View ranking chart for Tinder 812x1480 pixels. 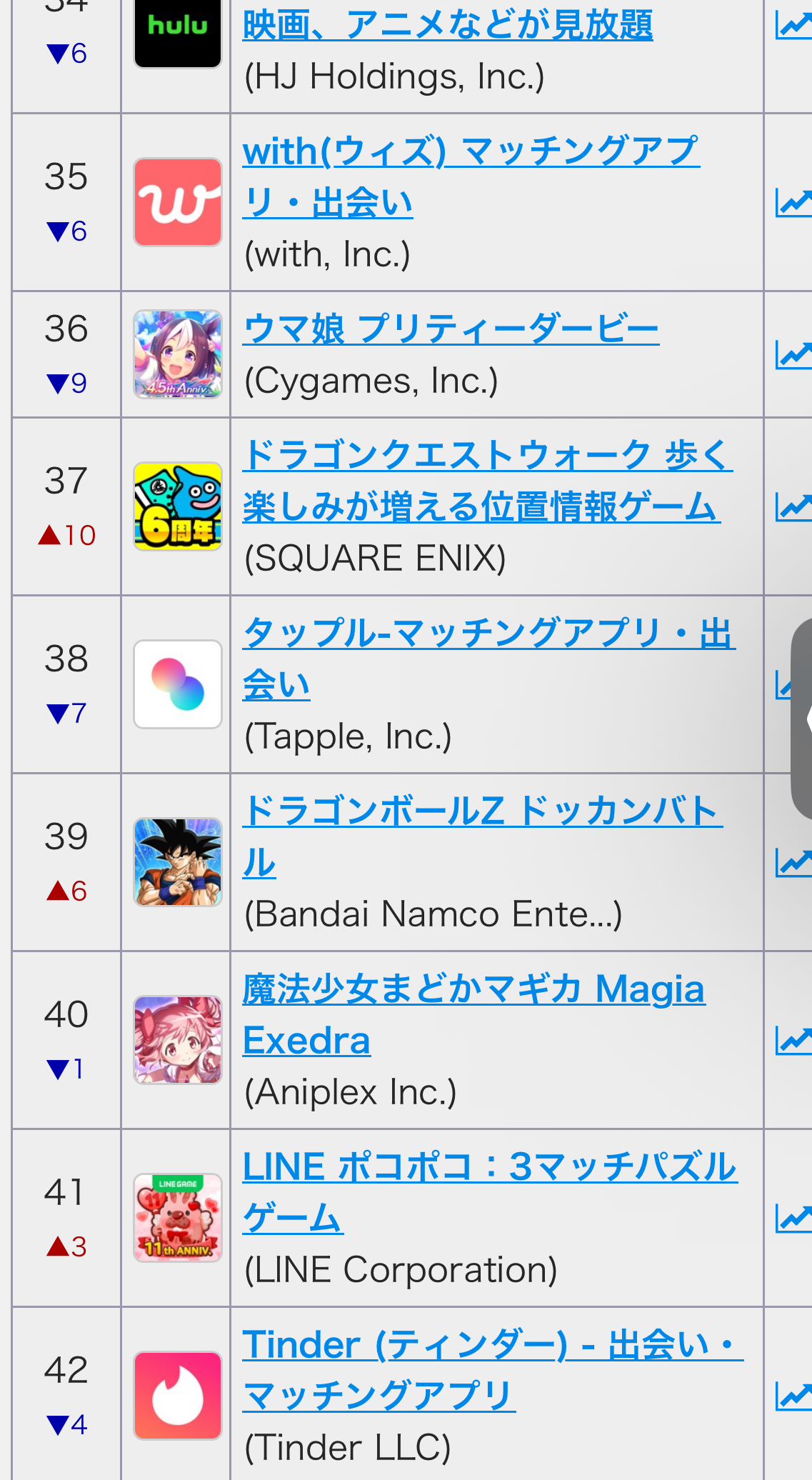(x=793, y=1396)
